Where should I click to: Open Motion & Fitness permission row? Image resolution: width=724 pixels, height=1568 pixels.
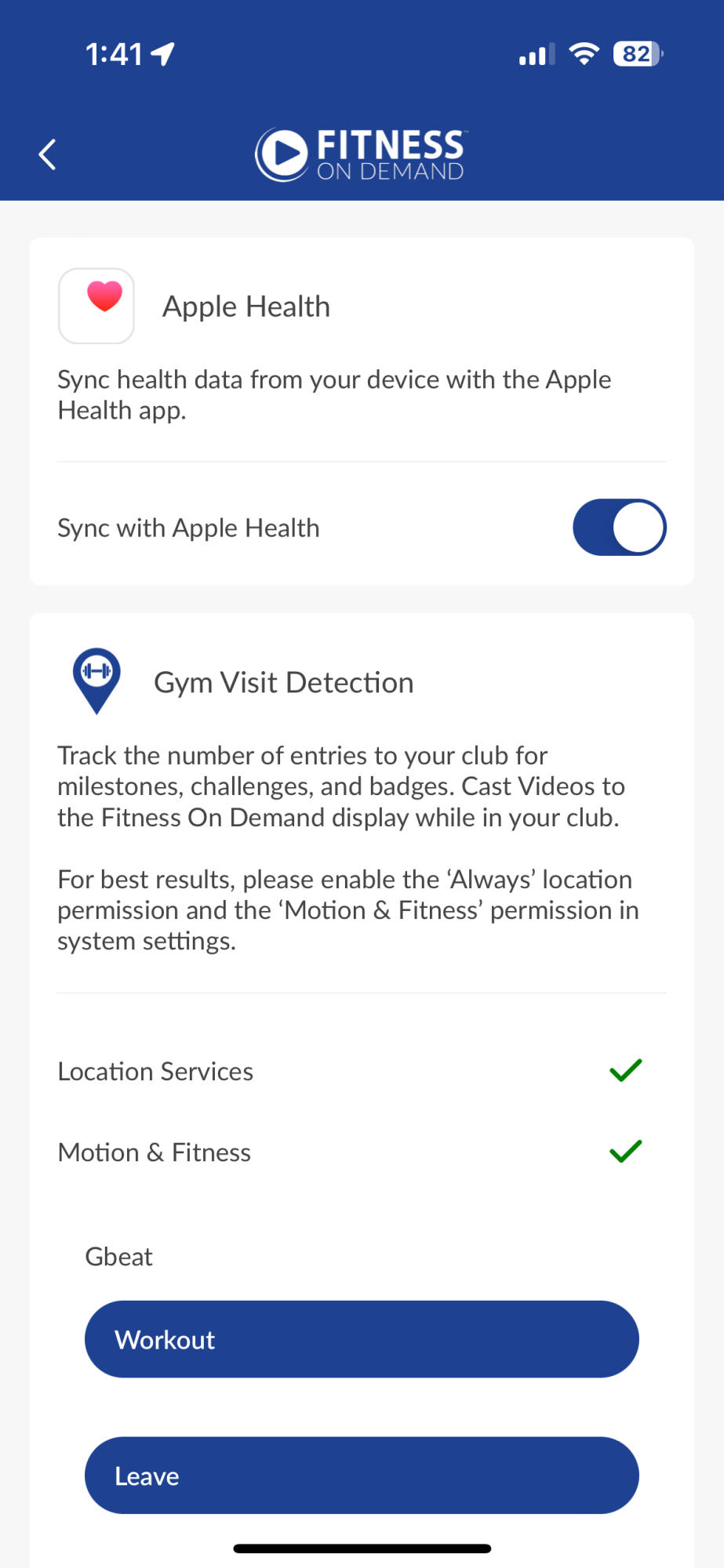tap(350, 1152)
